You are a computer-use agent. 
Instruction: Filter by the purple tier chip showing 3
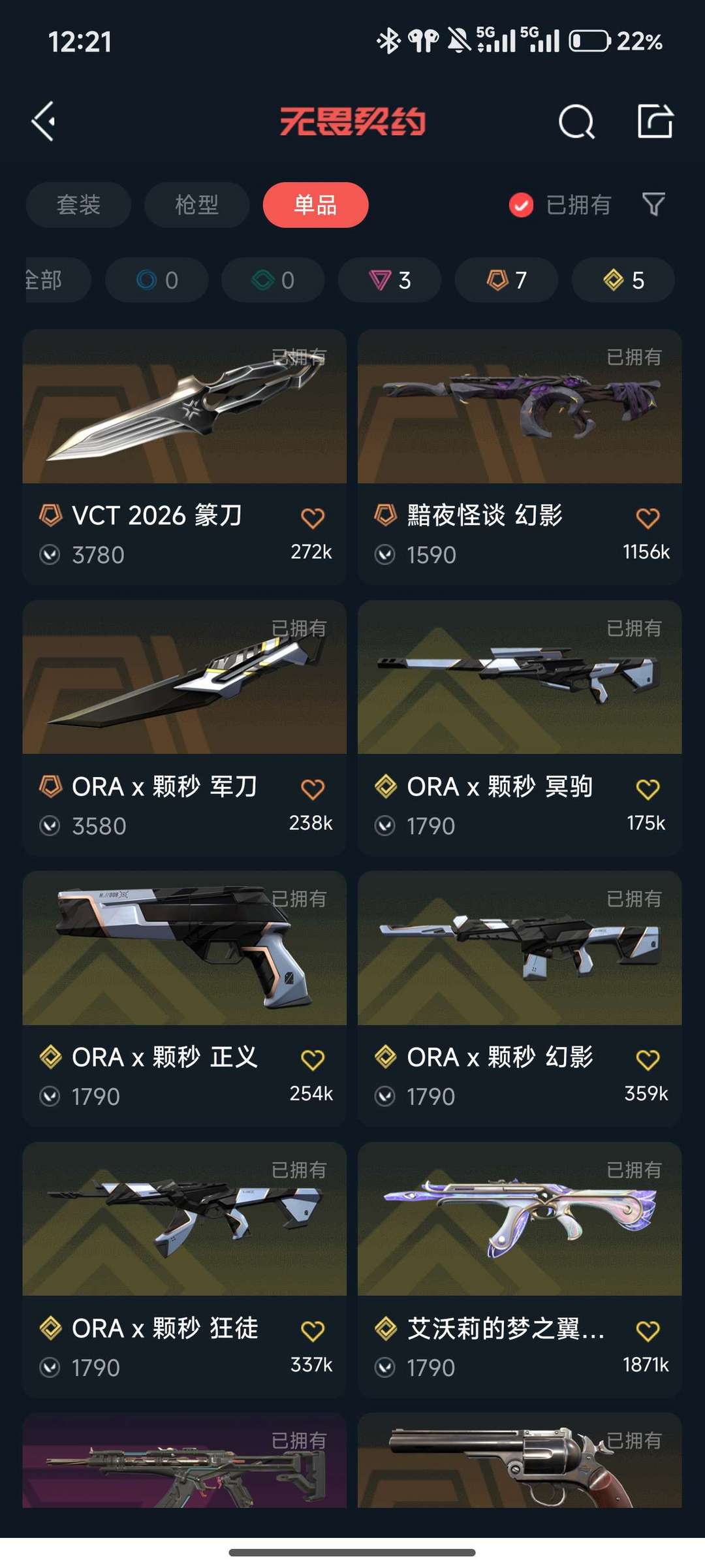pos(390,280)
